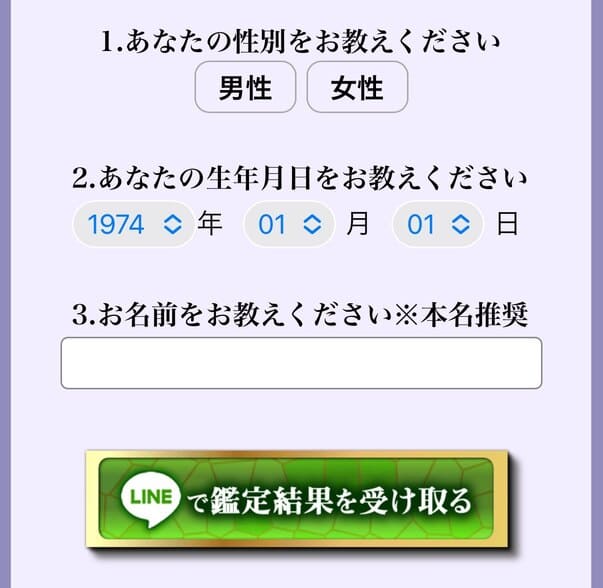The height and width of the screenshot is (588, 603).
Task: Open the birth year dropdown showing 1974
Action: (x=134, y=224)
